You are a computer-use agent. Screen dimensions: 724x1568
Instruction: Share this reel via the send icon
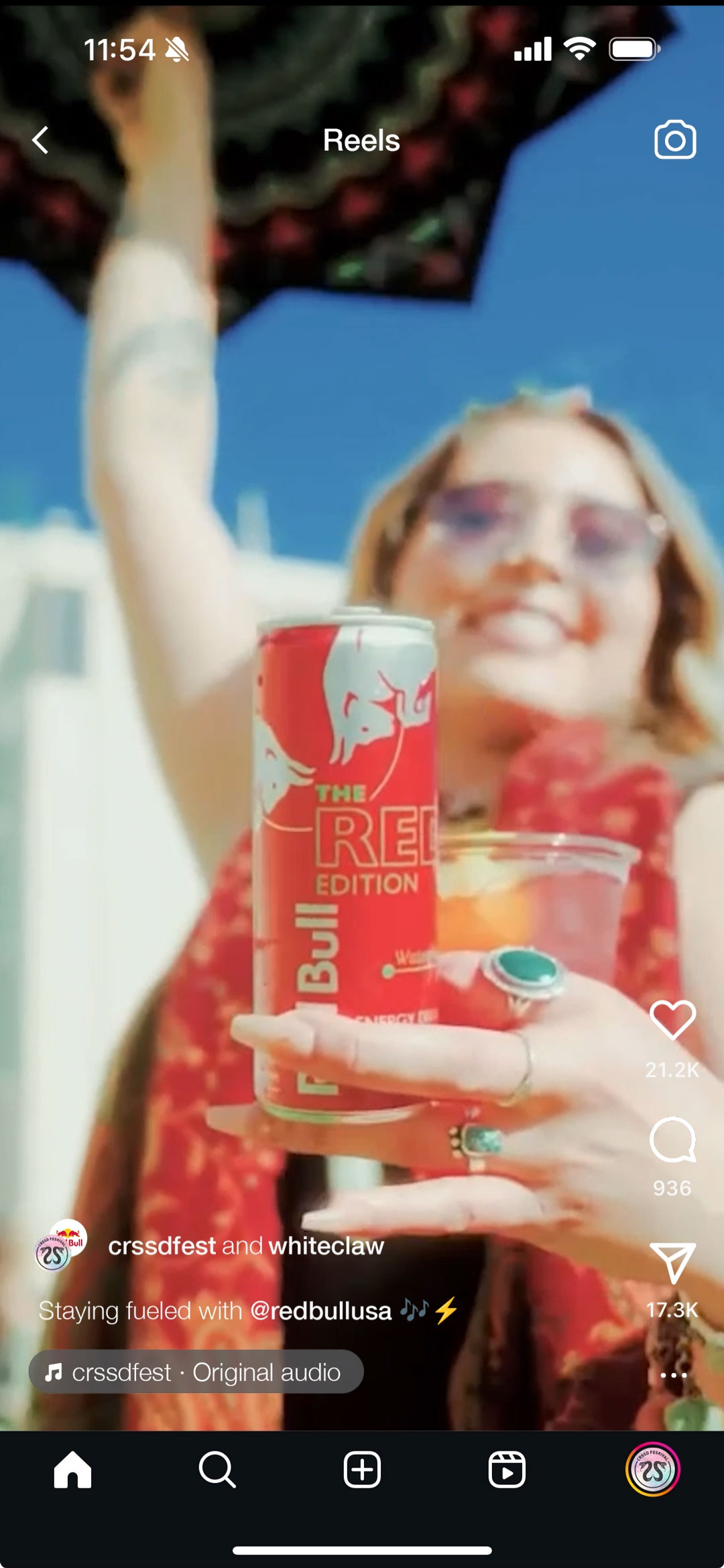[x=672, y=1262]
